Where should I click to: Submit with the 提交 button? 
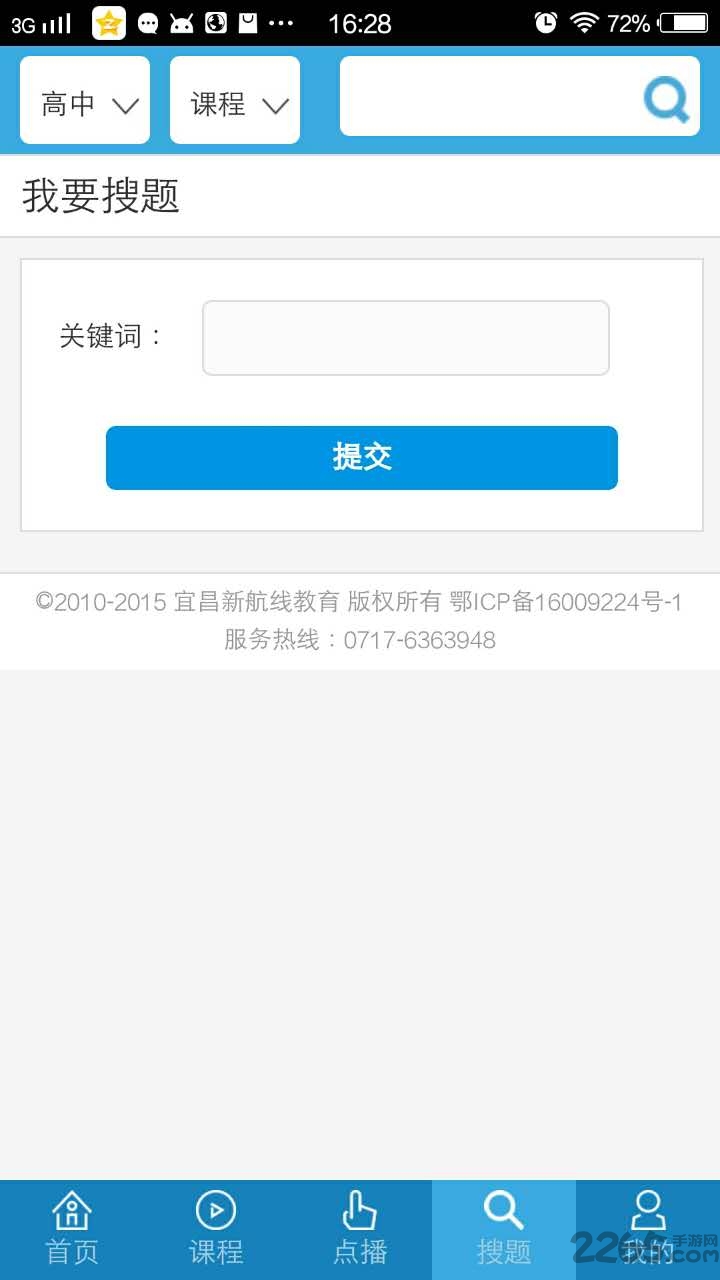point(362,458)
